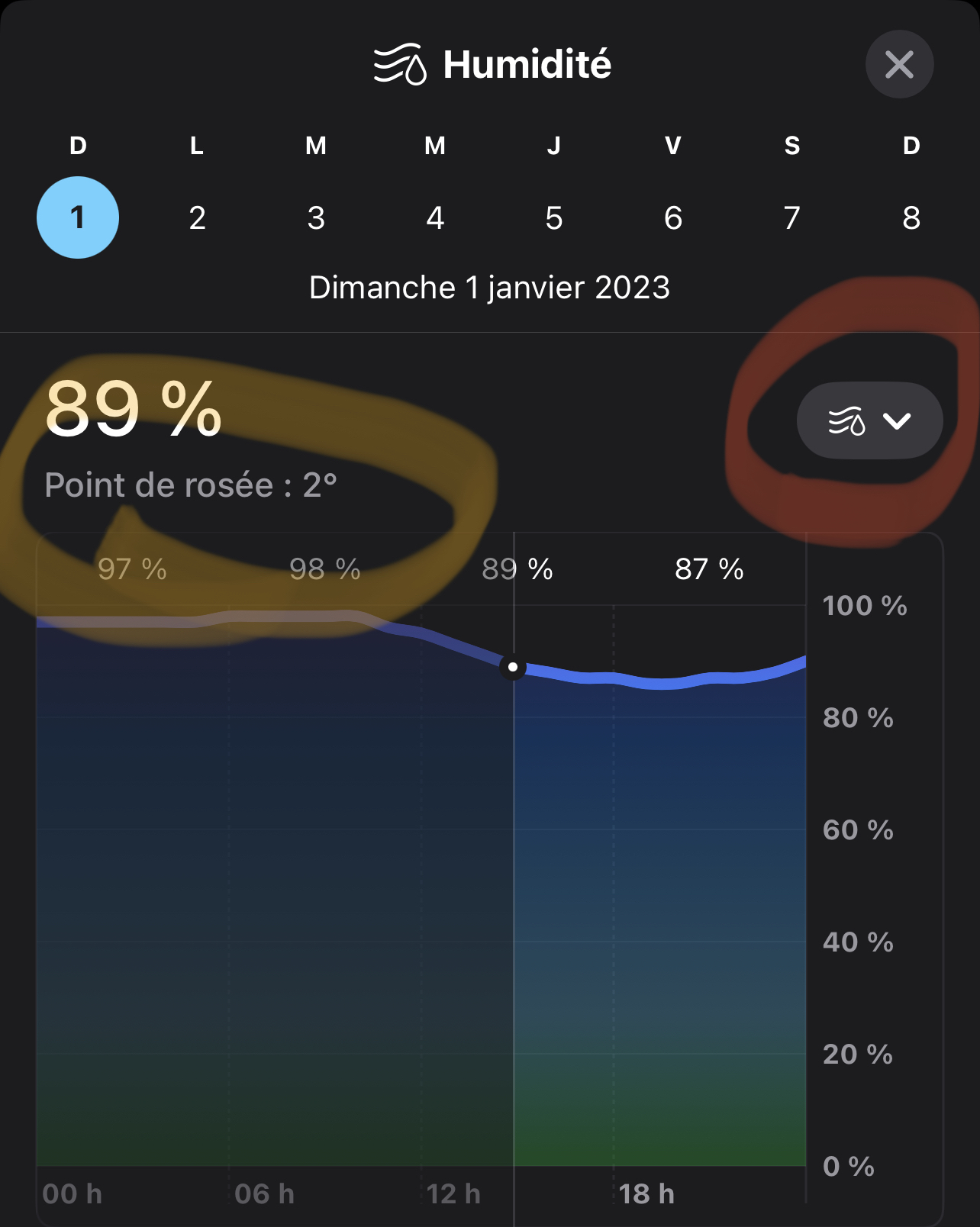980x1227 pixels.
Task: Select Saturday 7 in the day picker
Action: [792, 218]
